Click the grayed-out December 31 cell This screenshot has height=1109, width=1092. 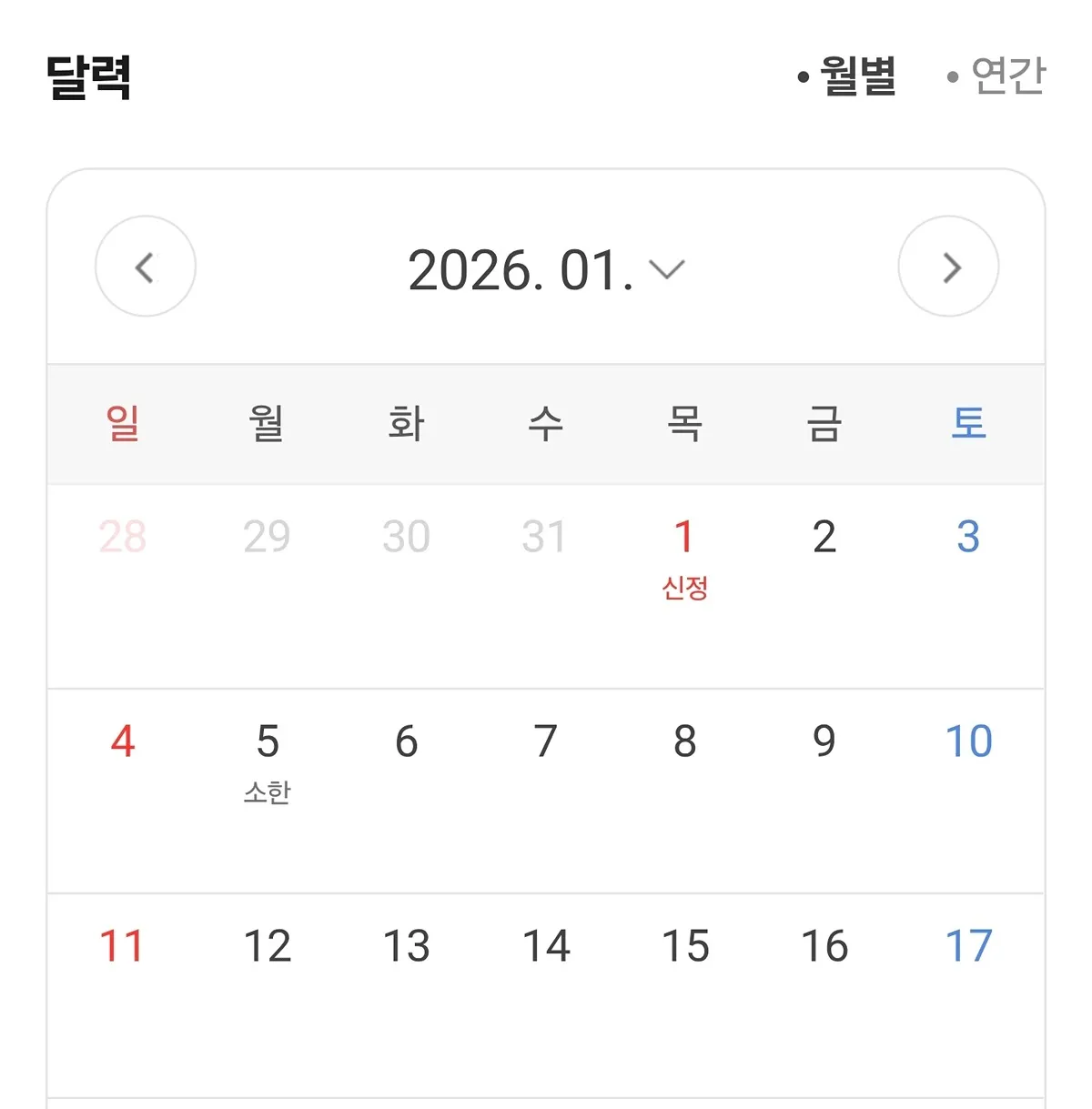545,537
